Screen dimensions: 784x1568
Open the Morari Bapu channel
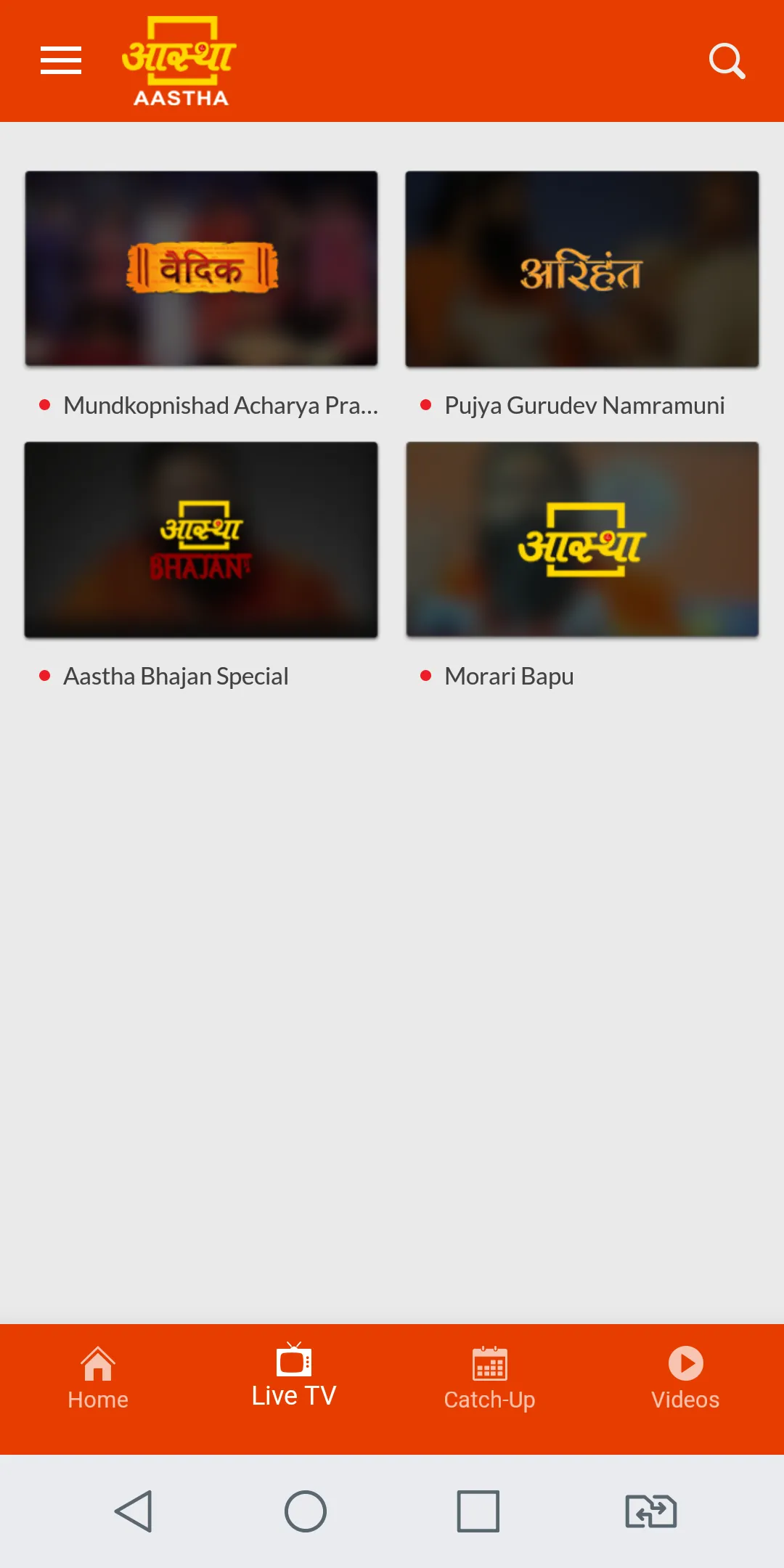click(x=579, y=539)
